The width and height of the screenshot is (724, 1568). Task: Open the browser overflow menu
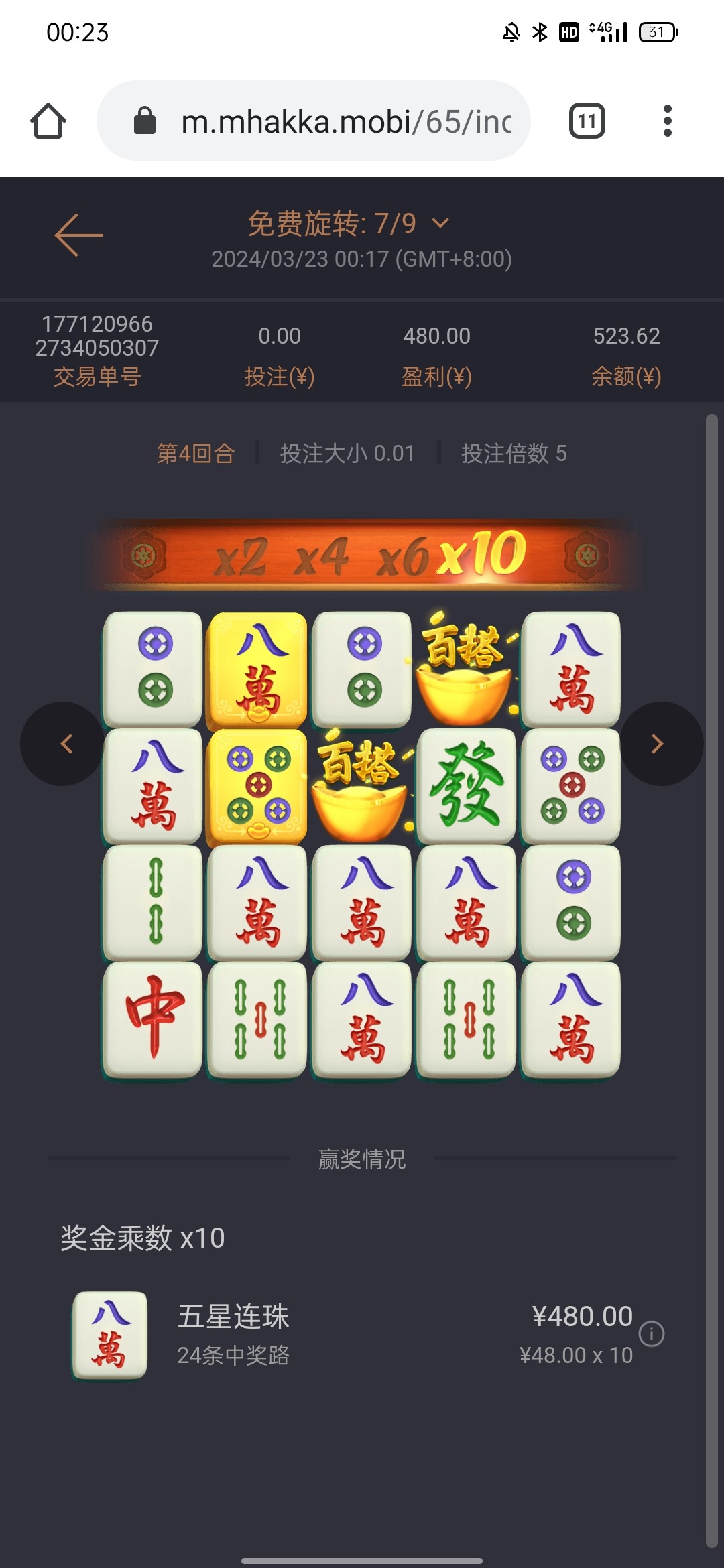pos(667,121)
